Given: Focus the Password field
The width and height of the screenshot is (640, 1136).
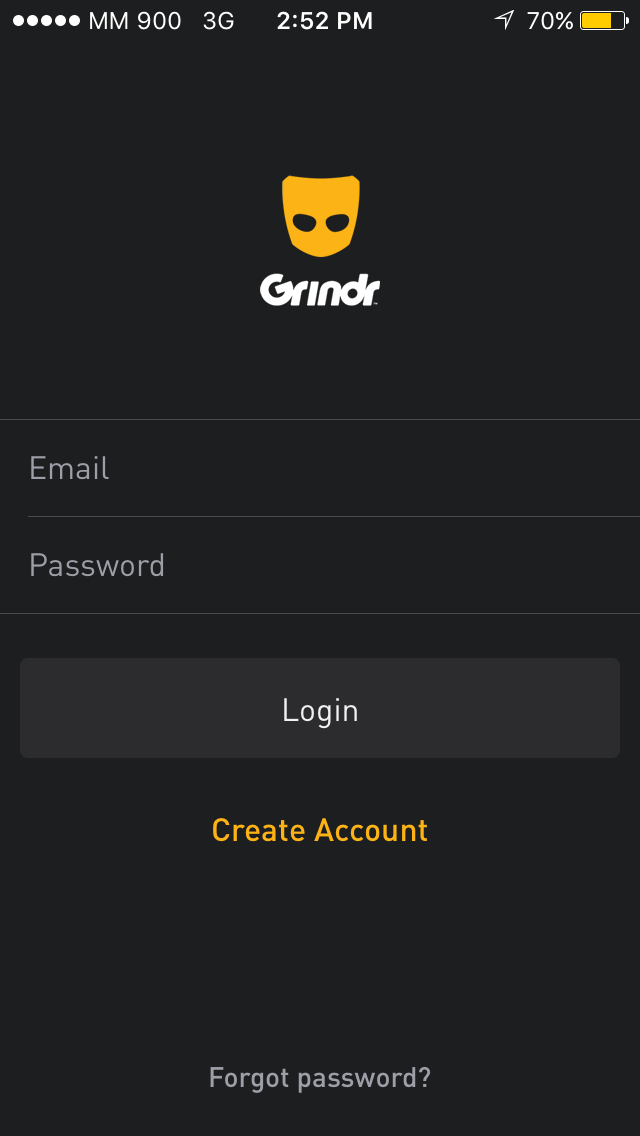Looking at the screenshot, I should pos(320,565).
